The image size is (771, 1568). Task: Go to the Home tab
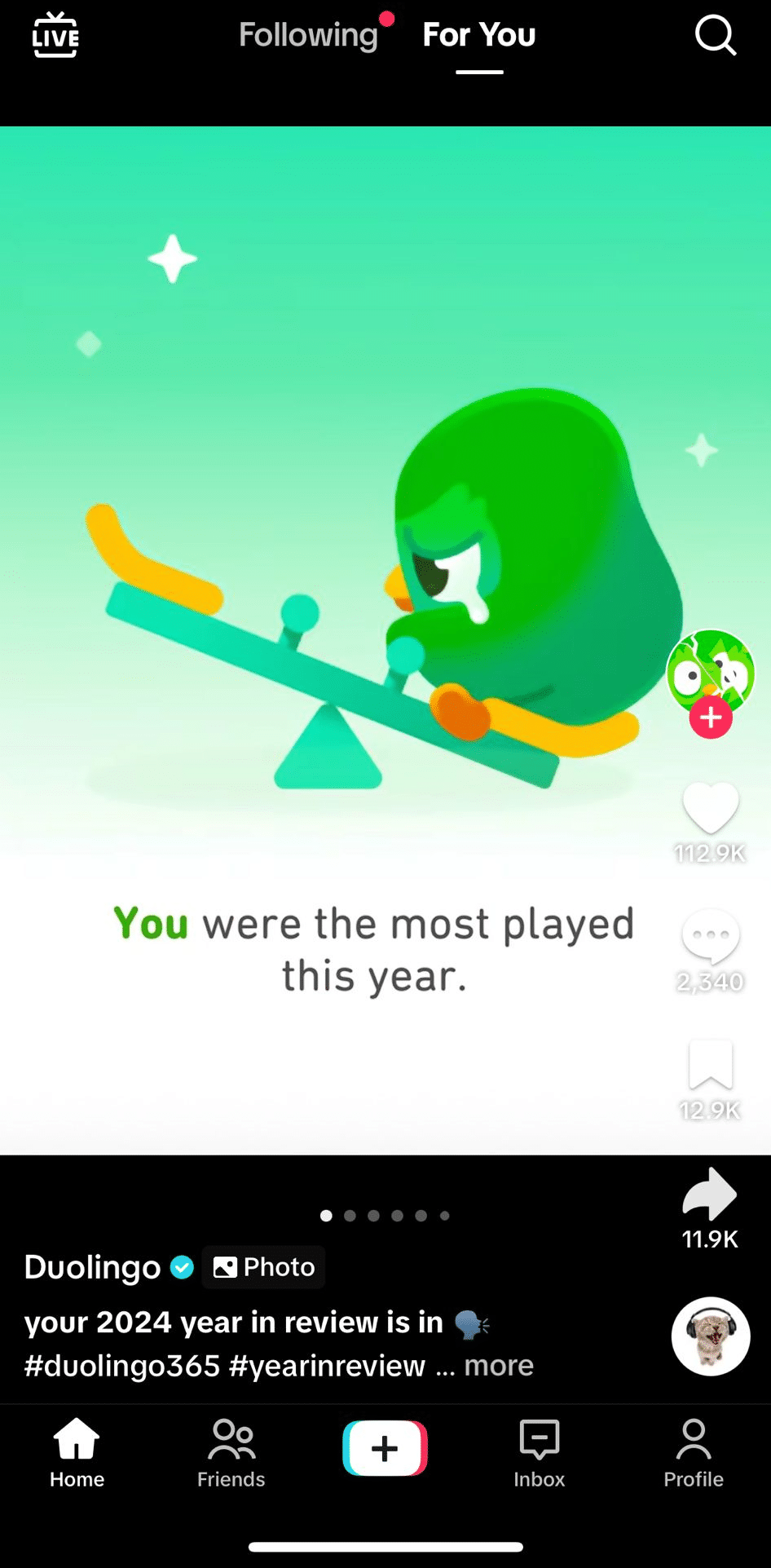tap(77, 1453)
